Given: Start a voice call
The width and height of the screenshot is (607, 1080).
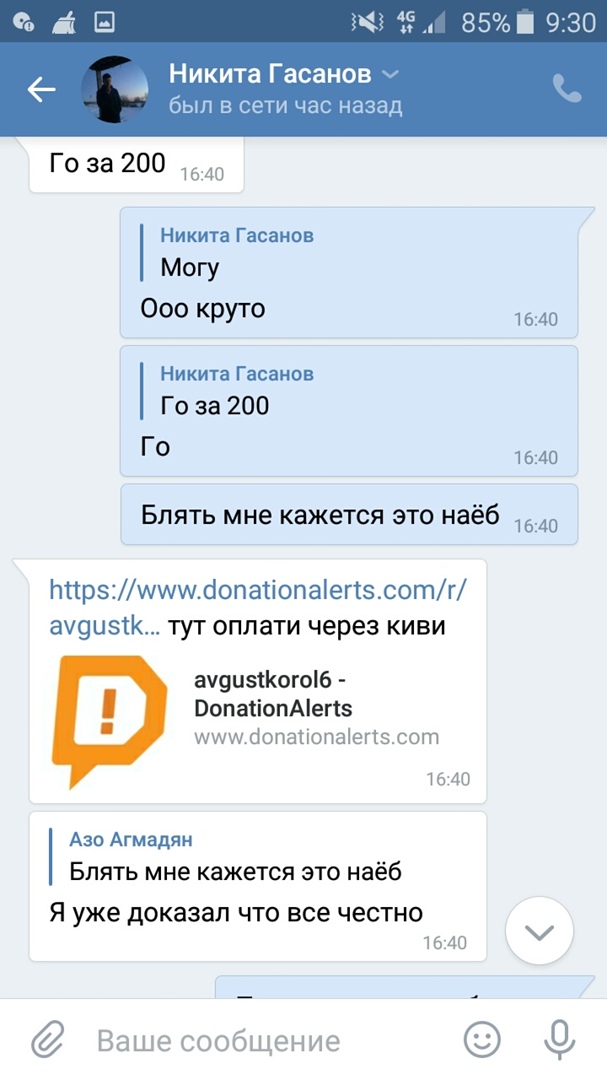Looking at the screenshot, I should 567,89.
